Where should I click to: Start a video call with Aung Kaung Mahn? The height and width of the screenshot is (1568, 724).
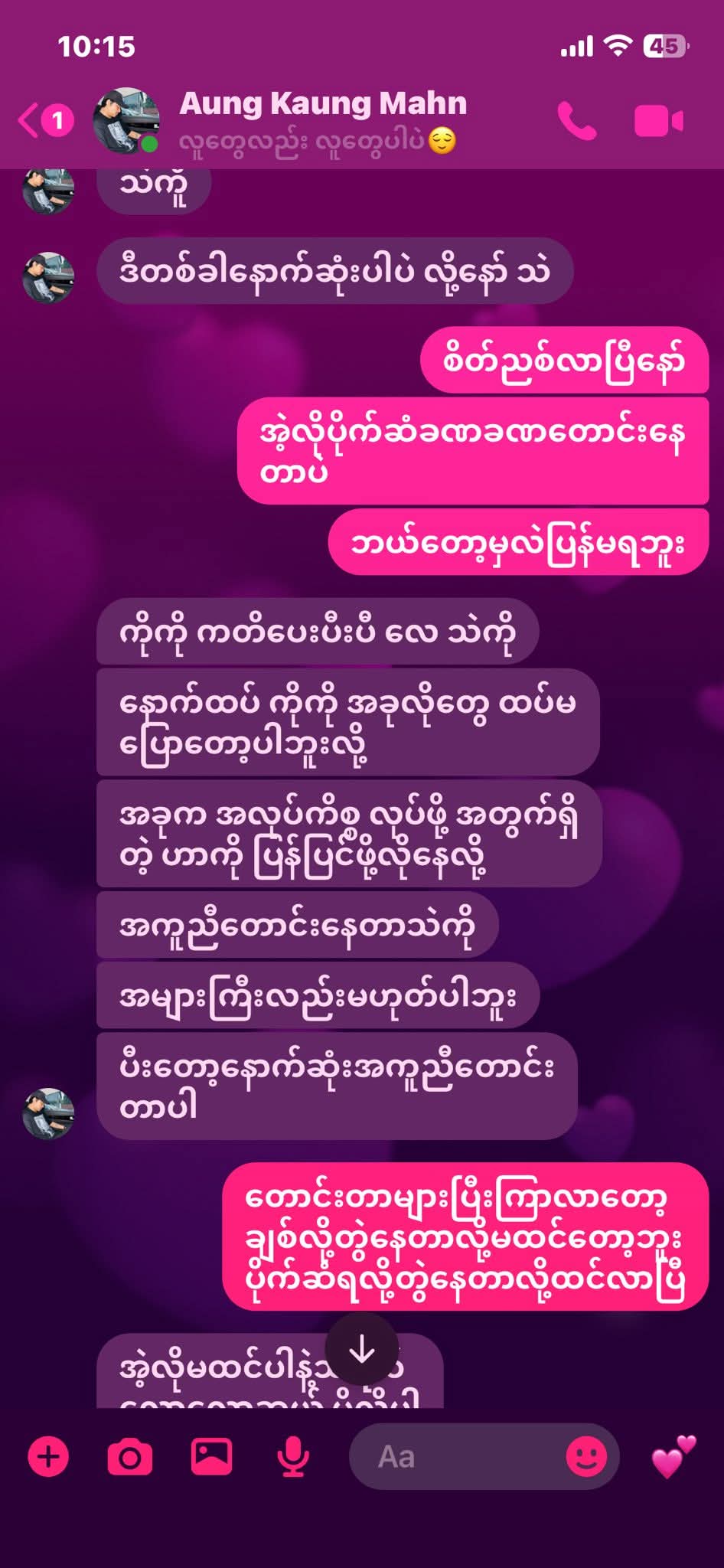(x=658, y=121)
